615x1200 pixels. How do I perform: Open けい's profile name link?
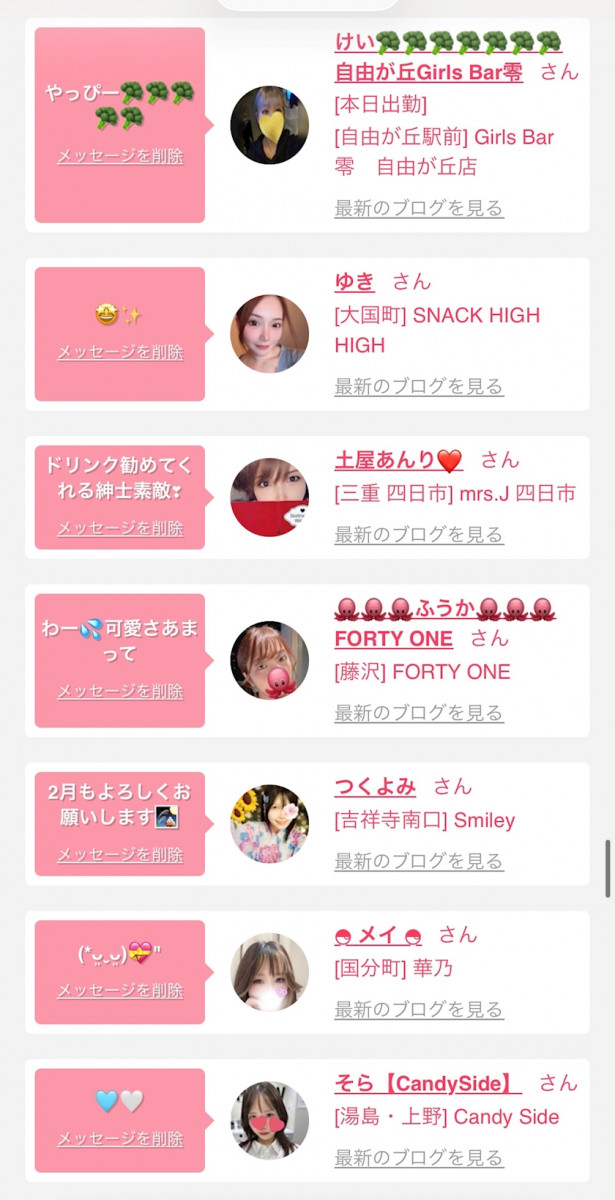(428, 72)
